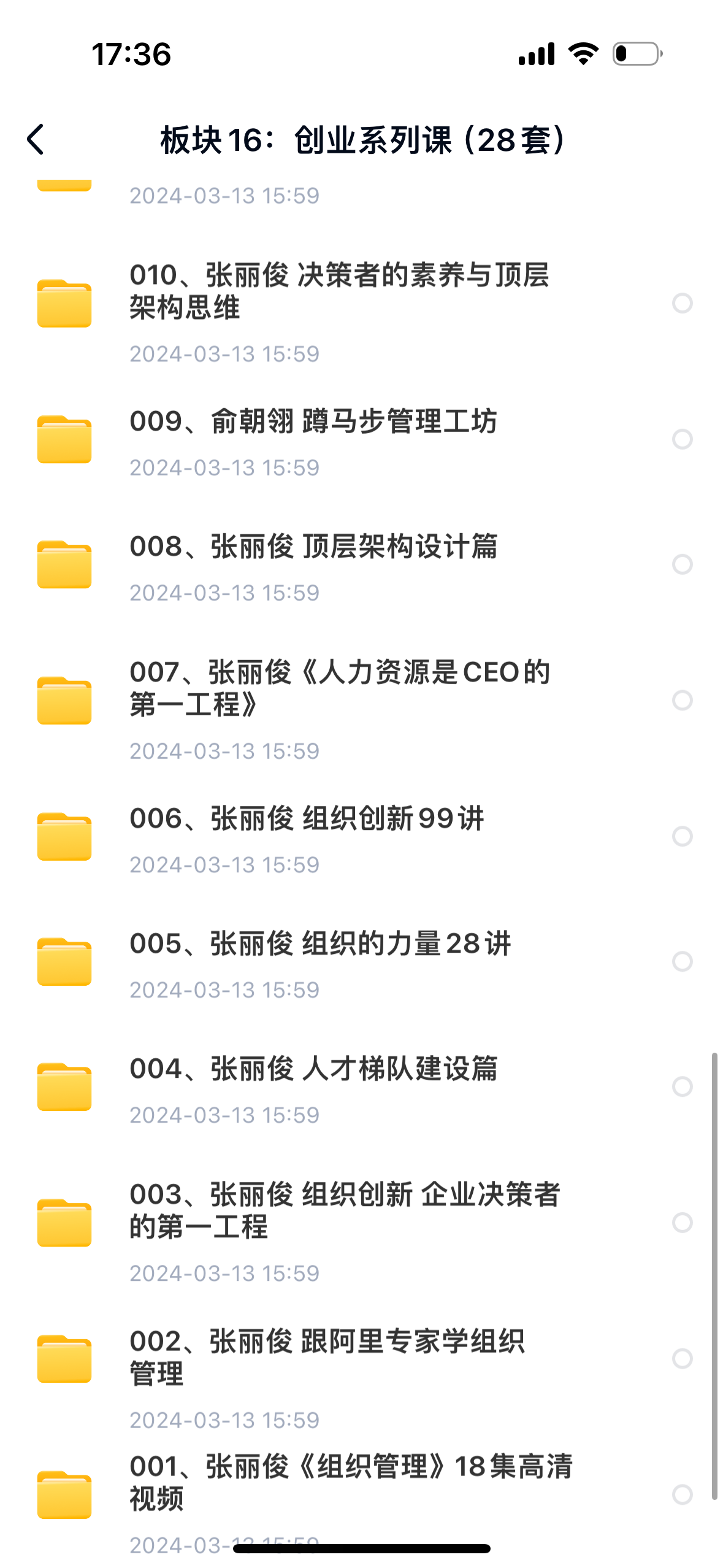Select the circle beside 跟阿里专家学组织管理
The width and height of the screenshot is (723, 1568).
click(682, 1359)
